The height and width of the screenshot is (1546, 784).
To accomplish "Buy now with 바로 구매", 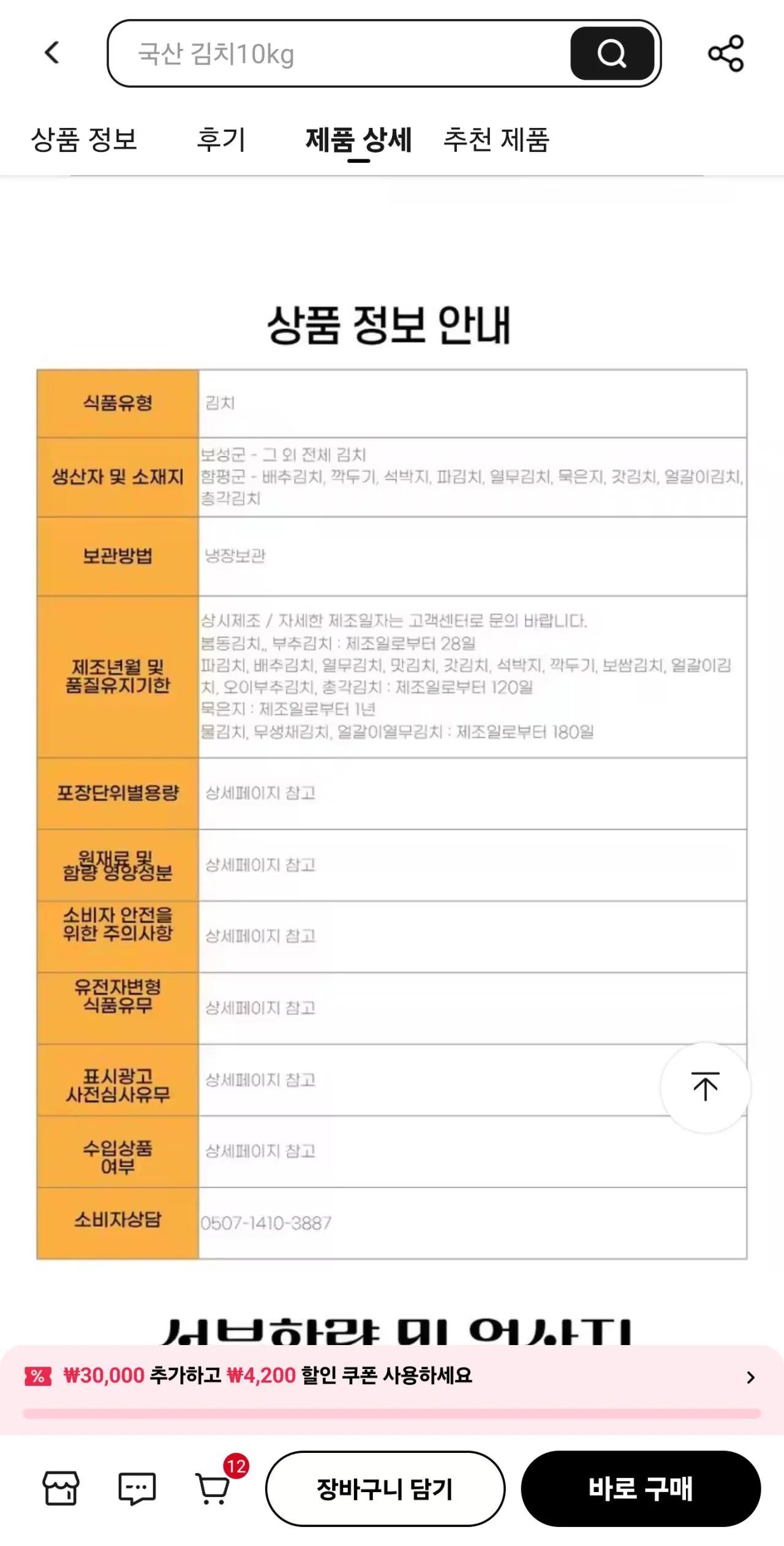I will [x=641, y=1488].
